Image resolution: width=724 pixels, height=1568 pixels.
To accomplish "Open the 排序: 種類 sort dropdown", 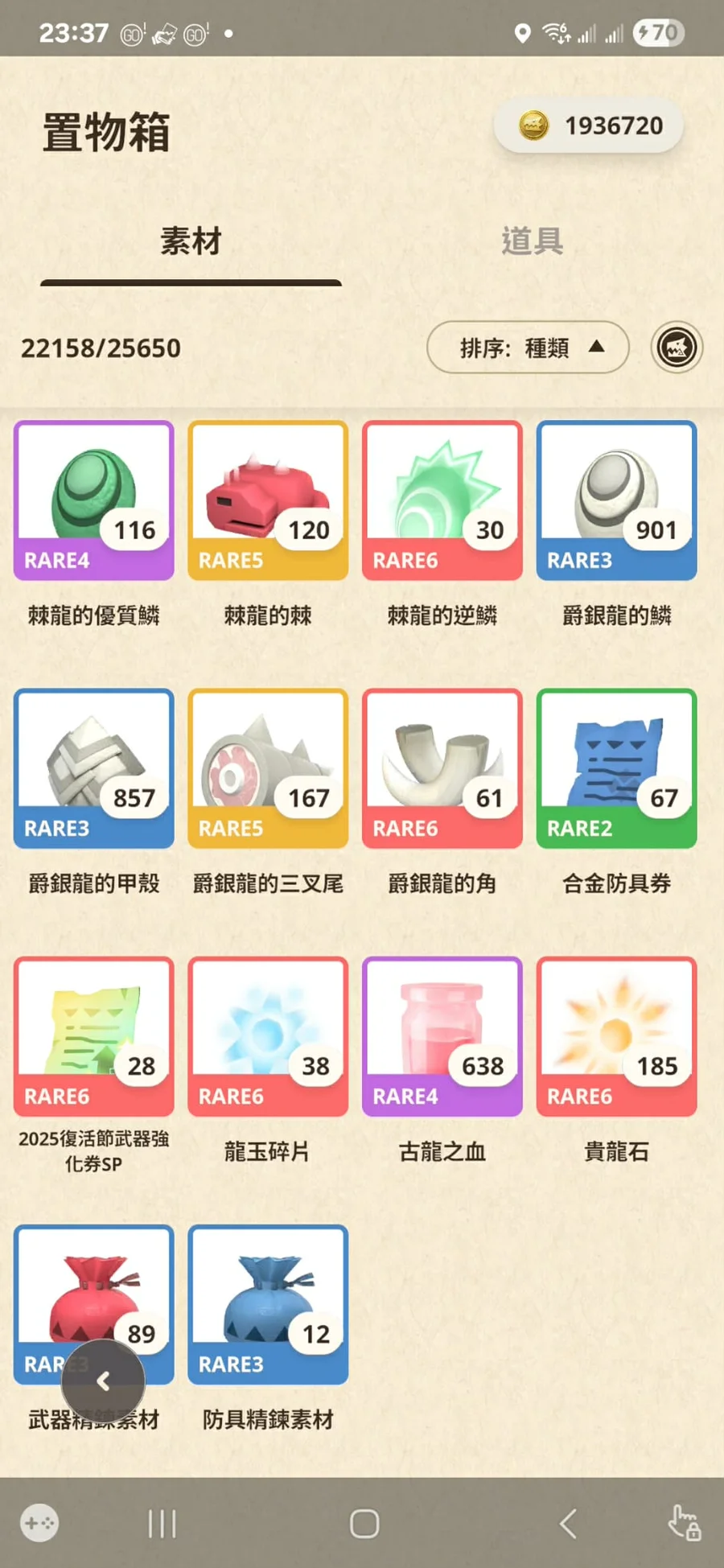I will point(528,348).
